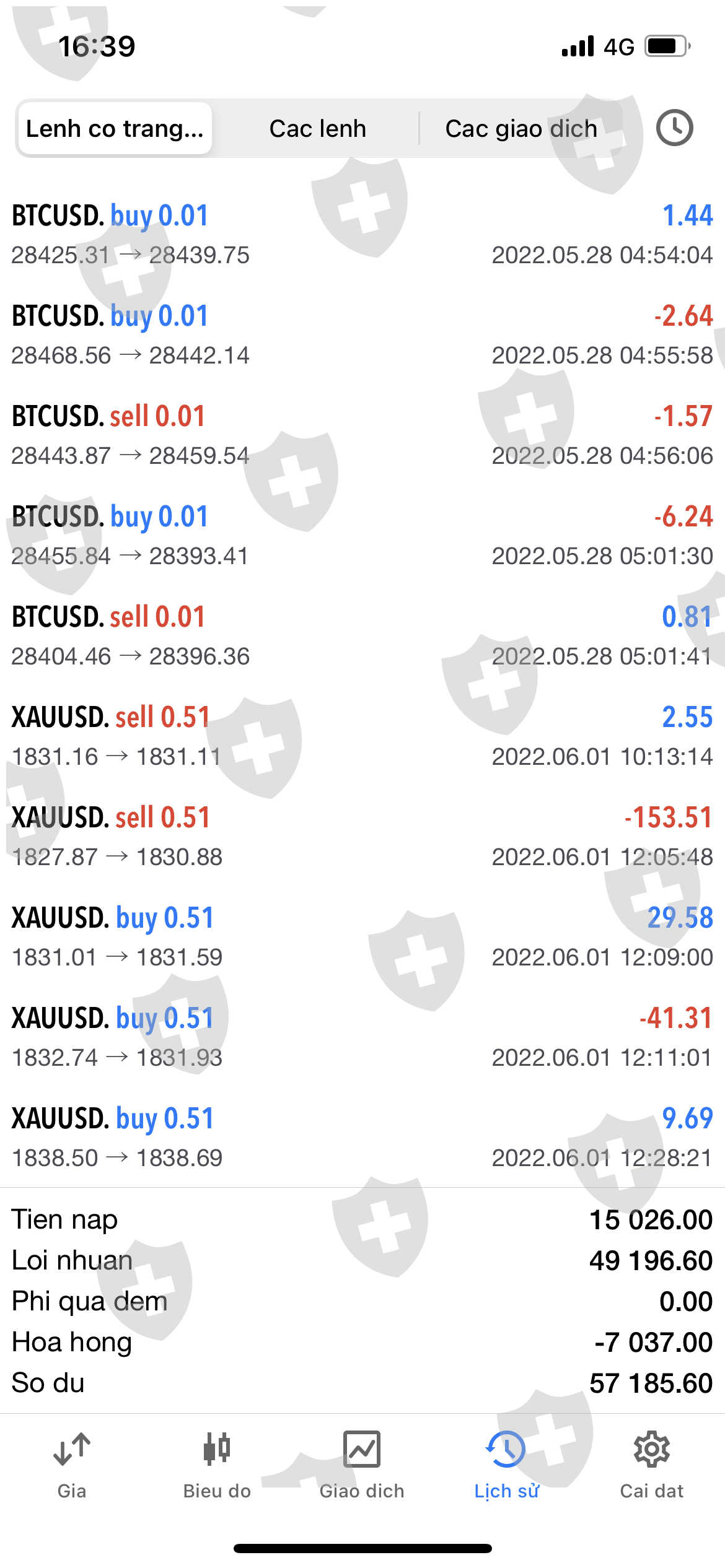Open the Cai dat settings tab
The image size is (725, 1568).
pyautogui.click(x=652, y=1465)
